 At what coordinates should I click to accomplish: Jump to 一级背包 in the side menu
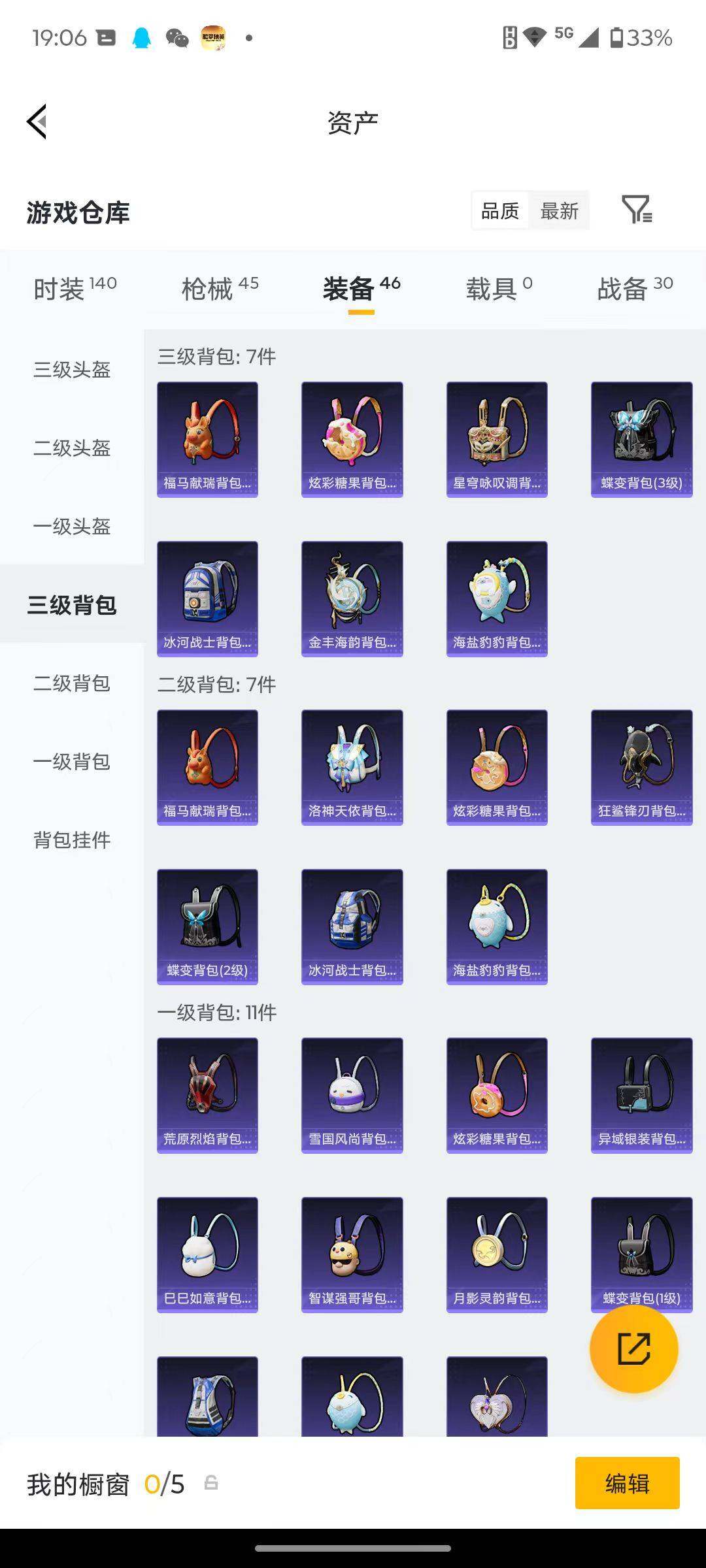coord(72,762)
